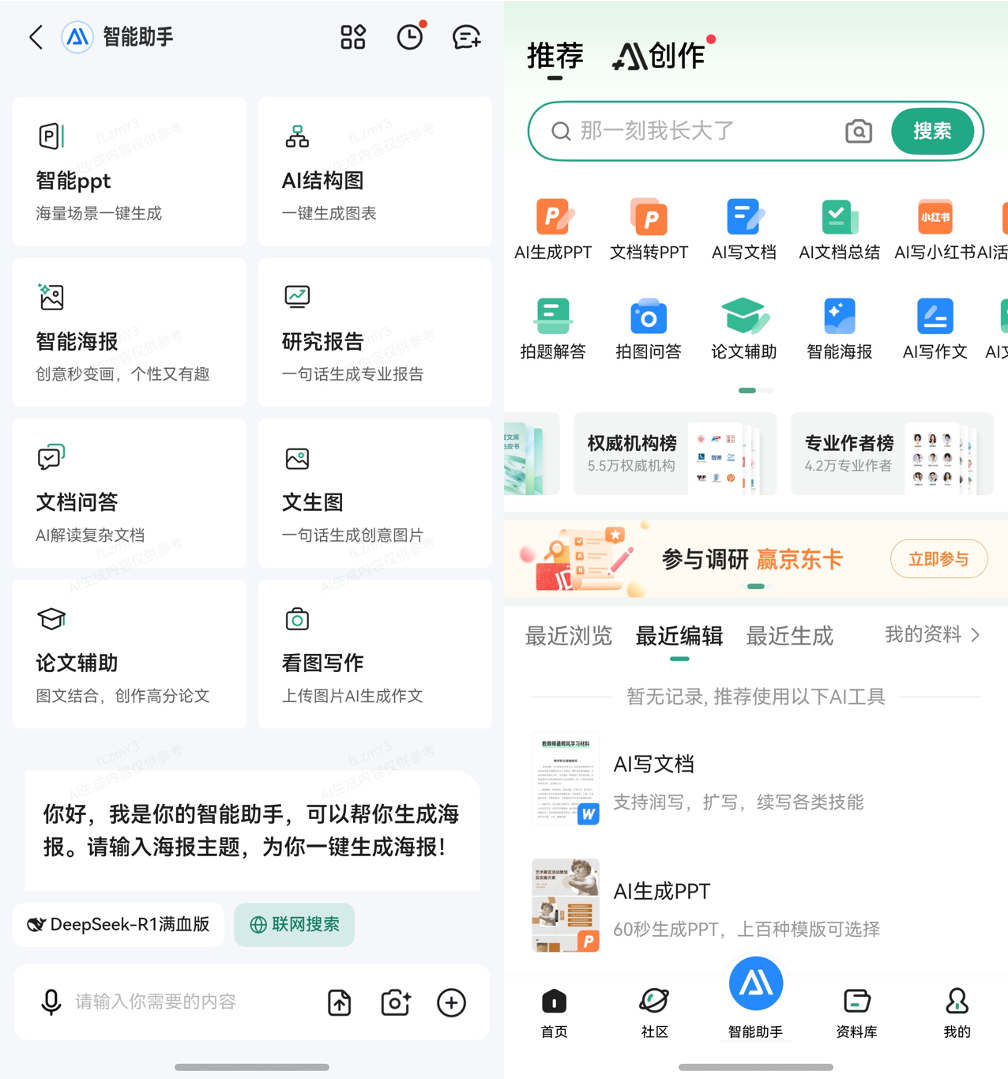Upload a file via the upload icon
Image resolution: width=1008 pixels, height=1079 pixels.
pyautogui.click(x=340, y=1003)
